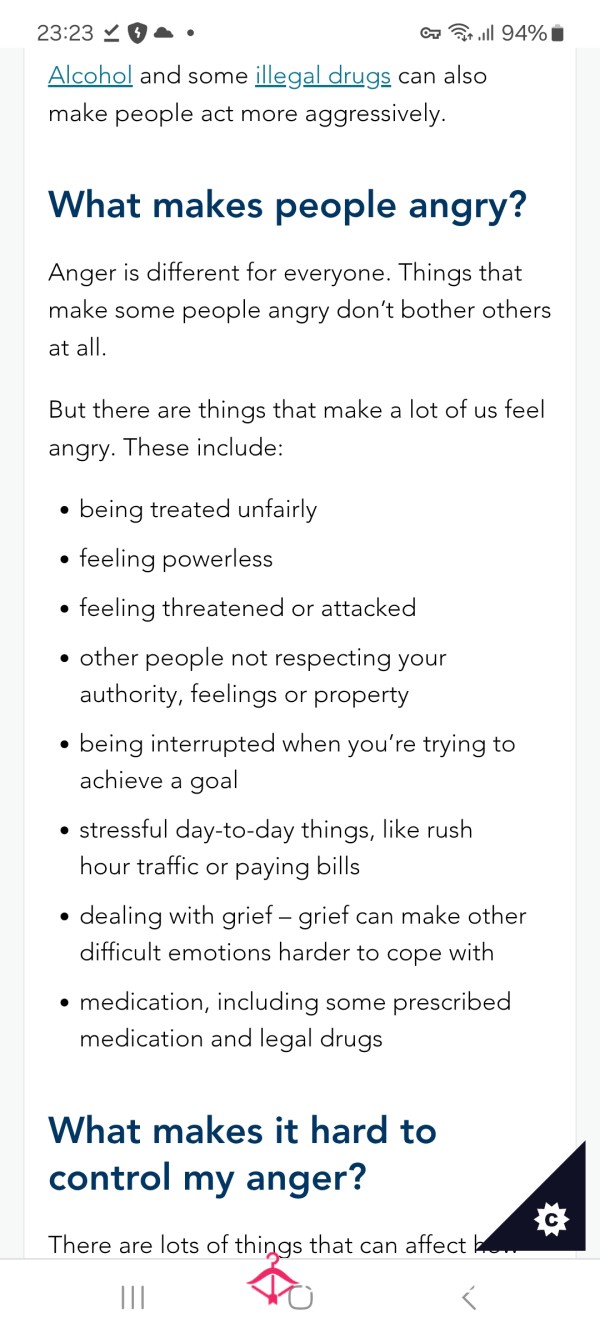Viewport: 600px width, 1333px height.
Task: Open the Alcohol link
Action: [90, 75]
